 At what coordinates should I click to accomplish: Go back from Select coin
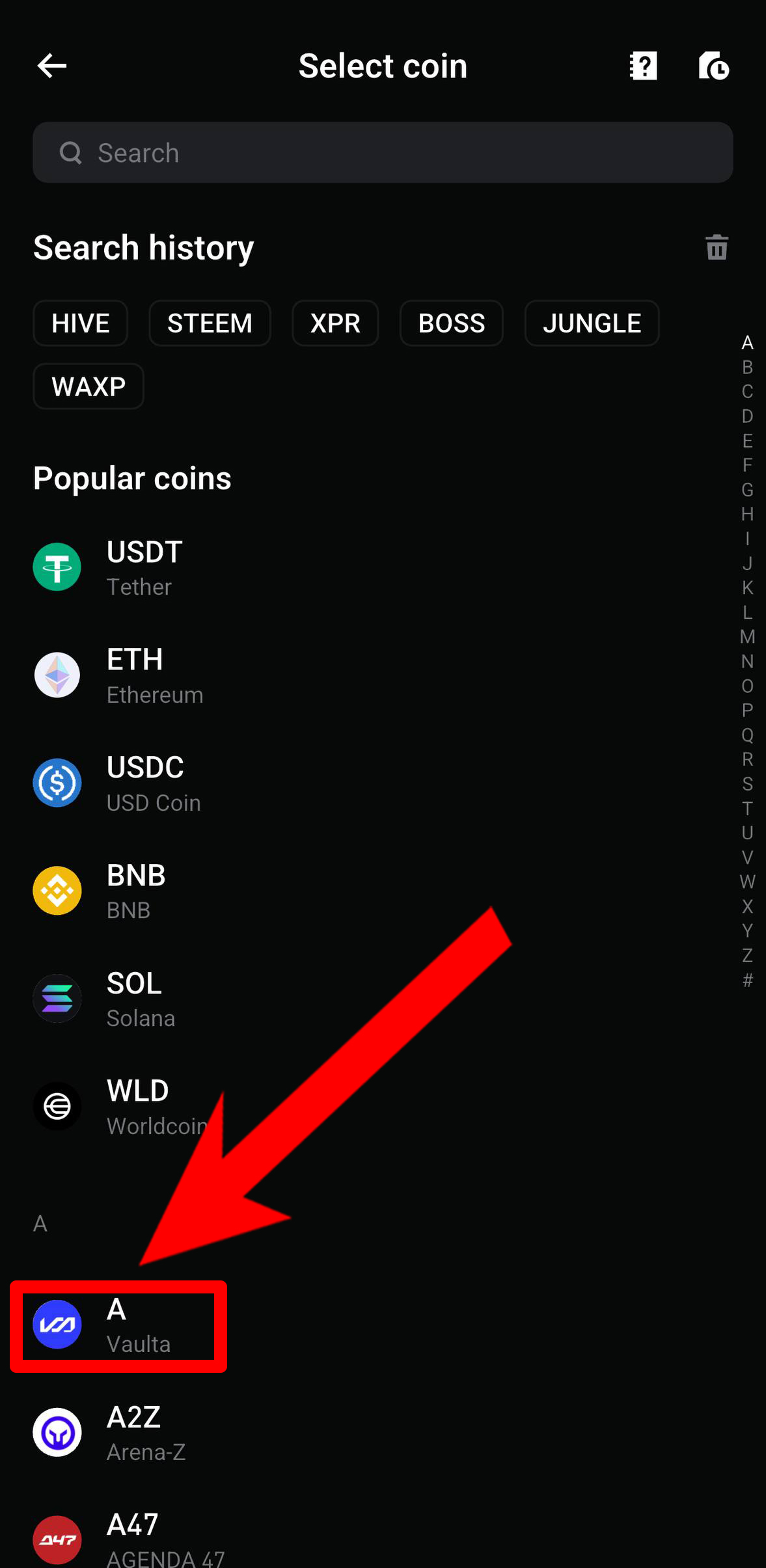(51, 66)
